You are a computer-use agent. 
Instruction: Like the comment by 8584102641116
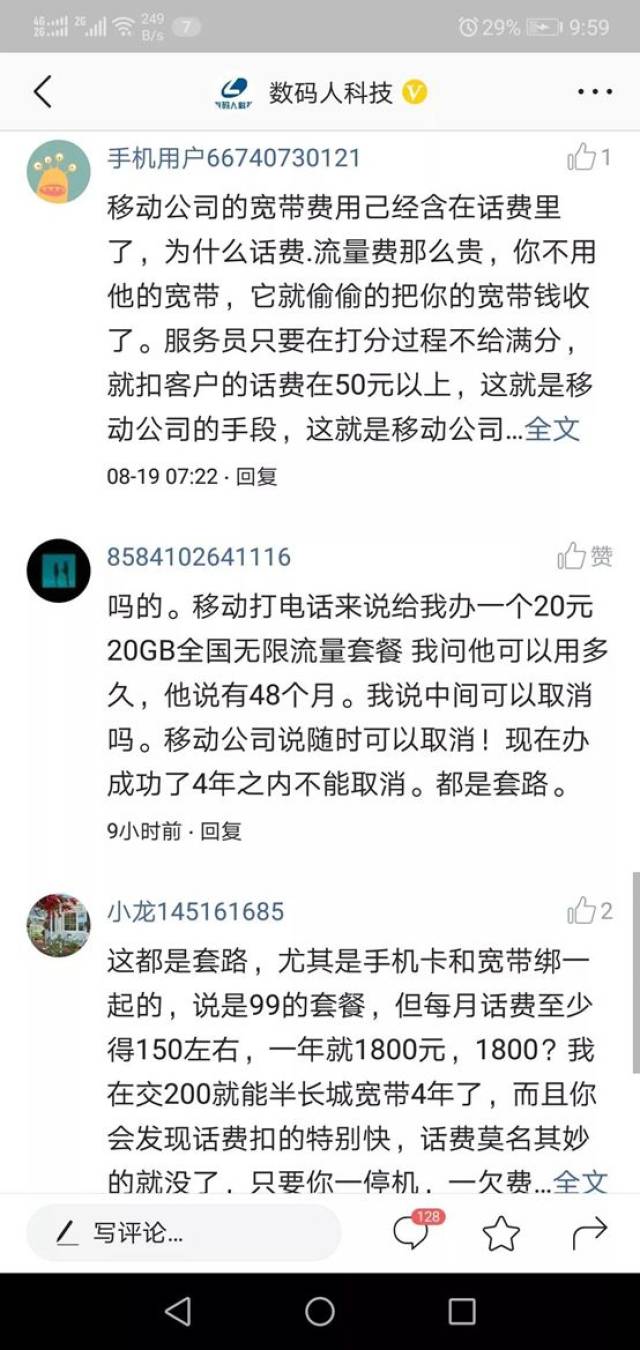[x=586, y=556]
